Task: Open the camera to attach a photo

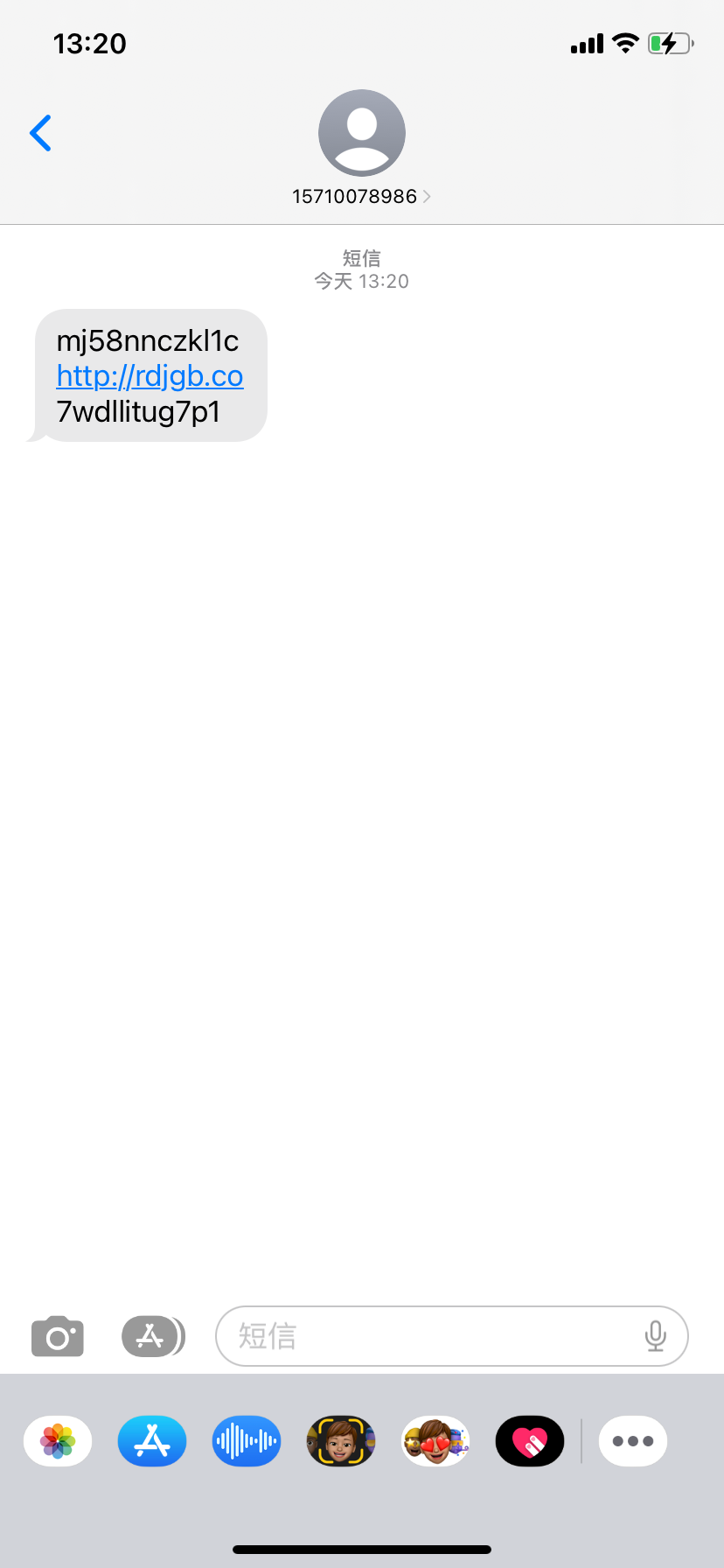Action: tap(58, 1337)
